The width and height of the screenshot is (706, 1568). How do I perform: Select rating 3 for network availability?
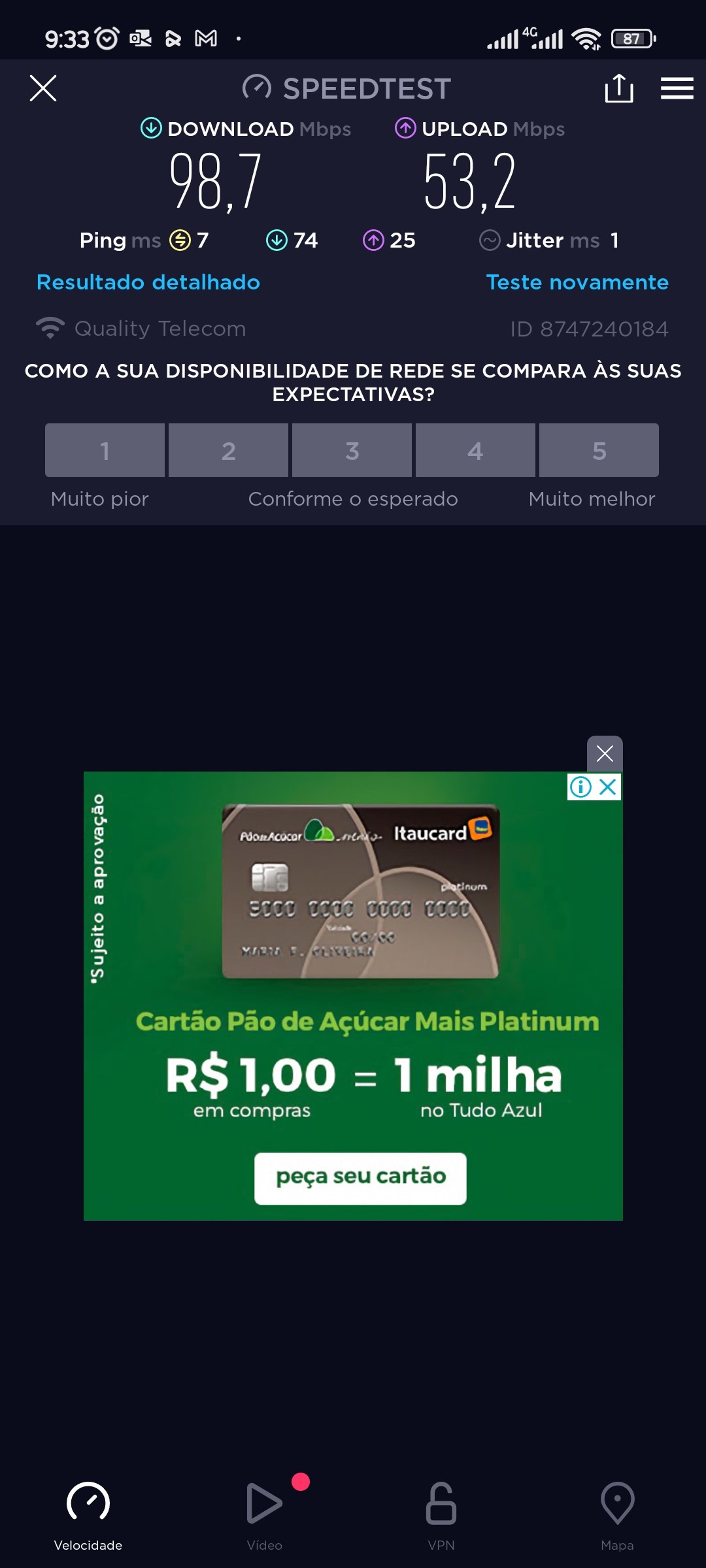pos(352,450)
